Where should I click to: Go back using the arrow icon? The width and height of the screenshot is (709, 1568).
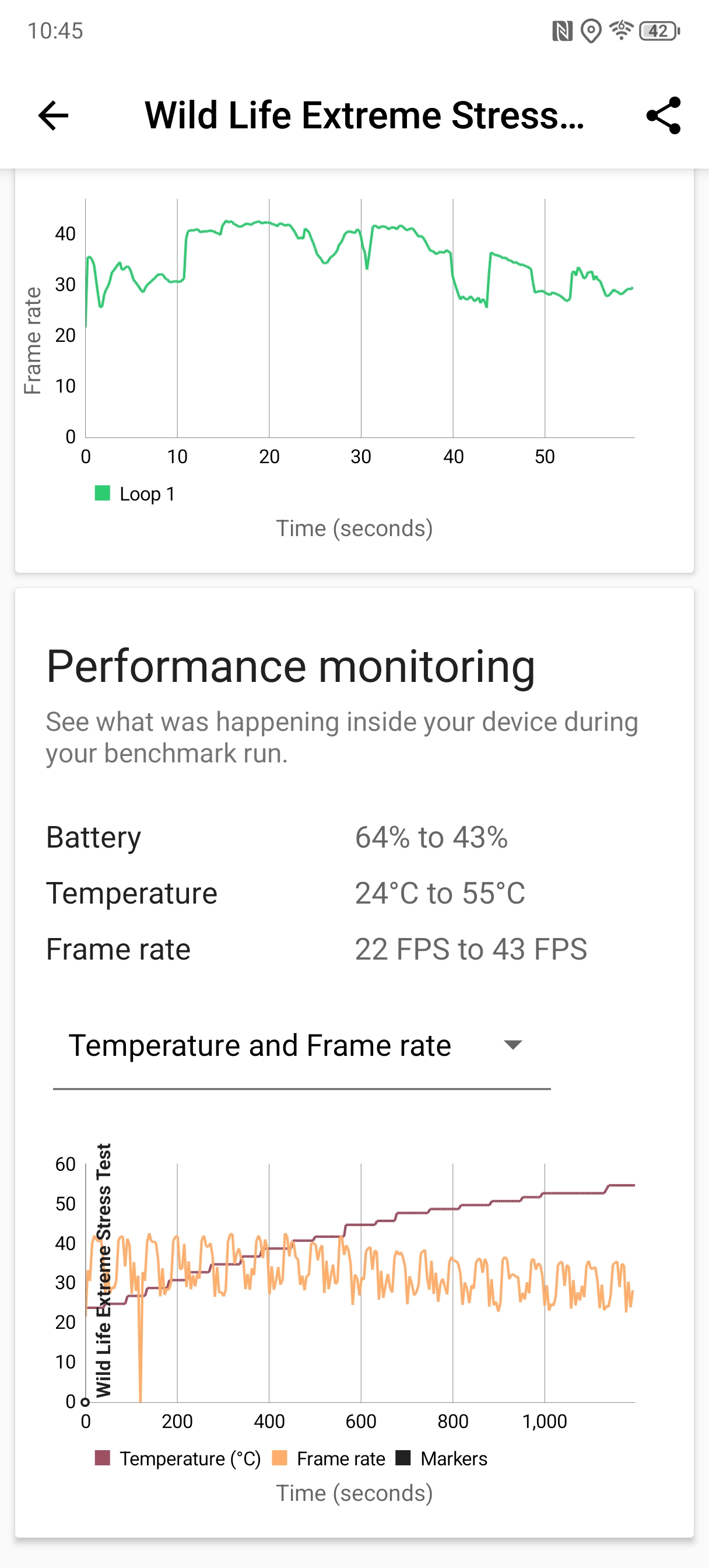click(54, 116)
